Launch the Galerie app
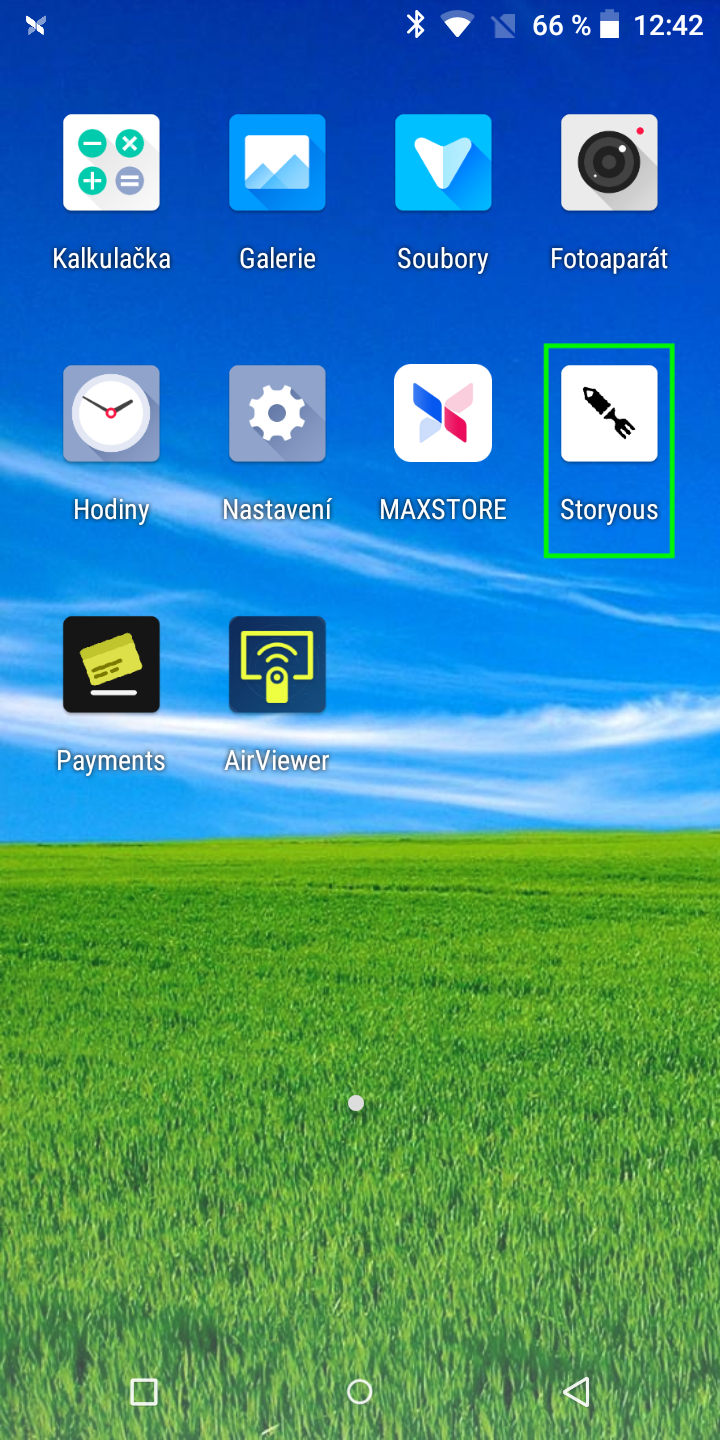The image size is (720, 1440). coord(277,163)
